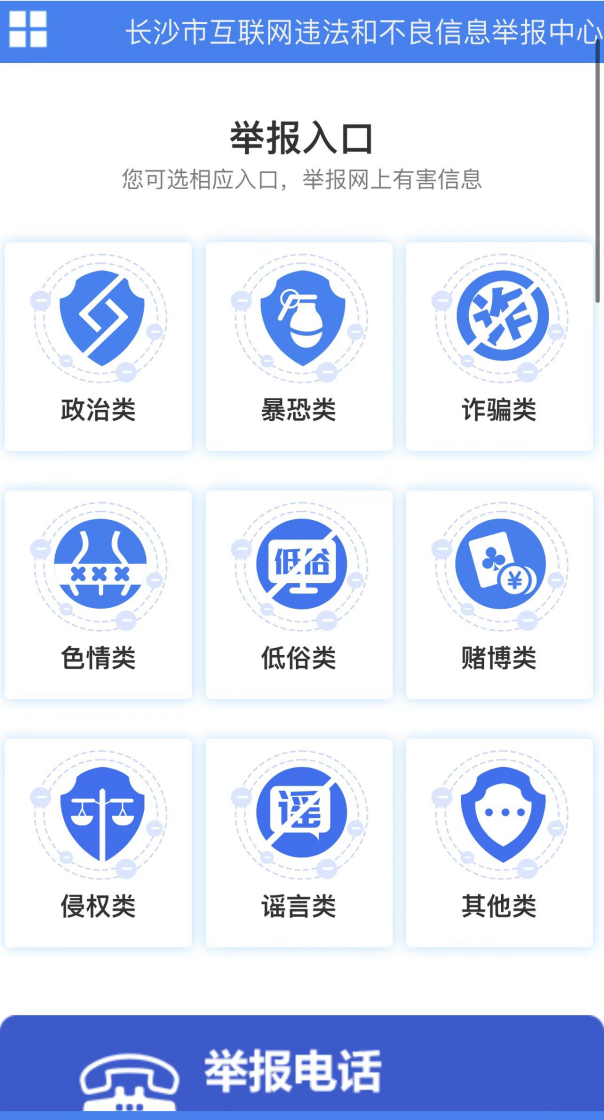Tap the 举报电话 banner

(x=300, y=1066)
